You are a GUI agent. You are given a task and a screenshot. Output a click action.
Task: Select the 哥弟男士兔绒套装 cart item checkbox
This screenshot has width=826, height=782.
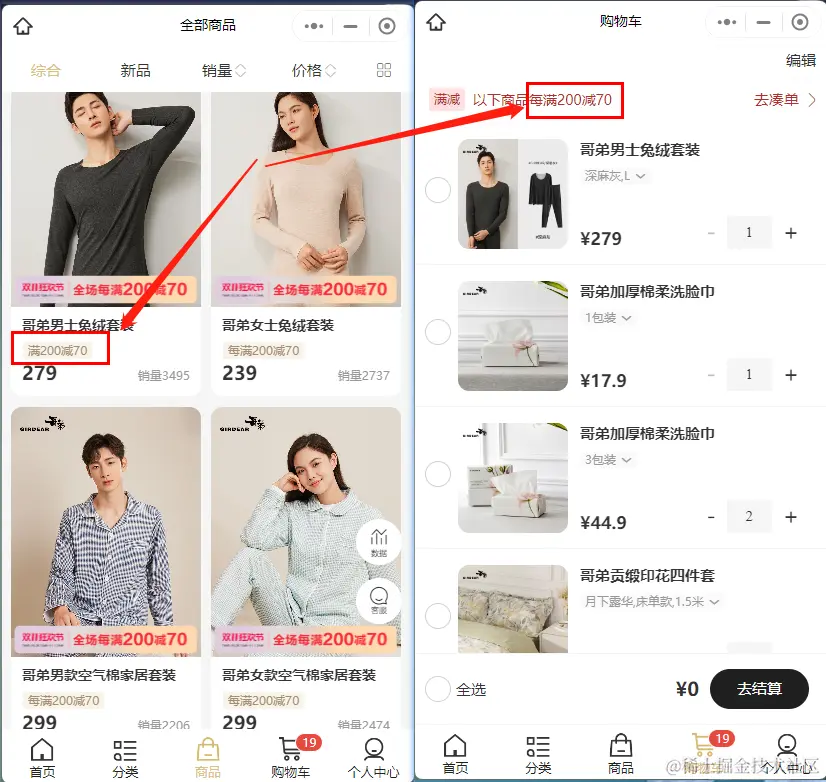tap(438, 190)
